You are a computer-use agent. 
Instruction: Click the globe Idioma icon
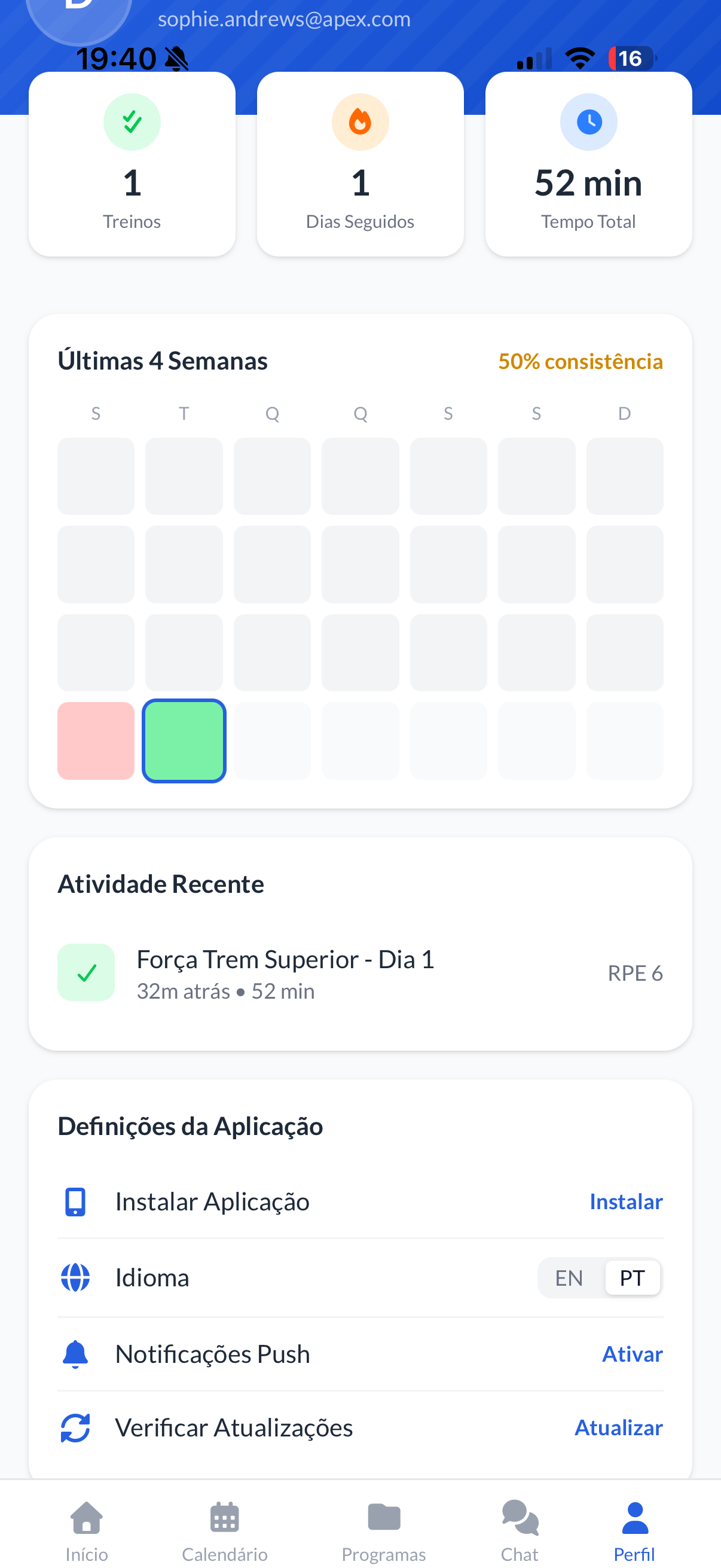coord(74,1277)
